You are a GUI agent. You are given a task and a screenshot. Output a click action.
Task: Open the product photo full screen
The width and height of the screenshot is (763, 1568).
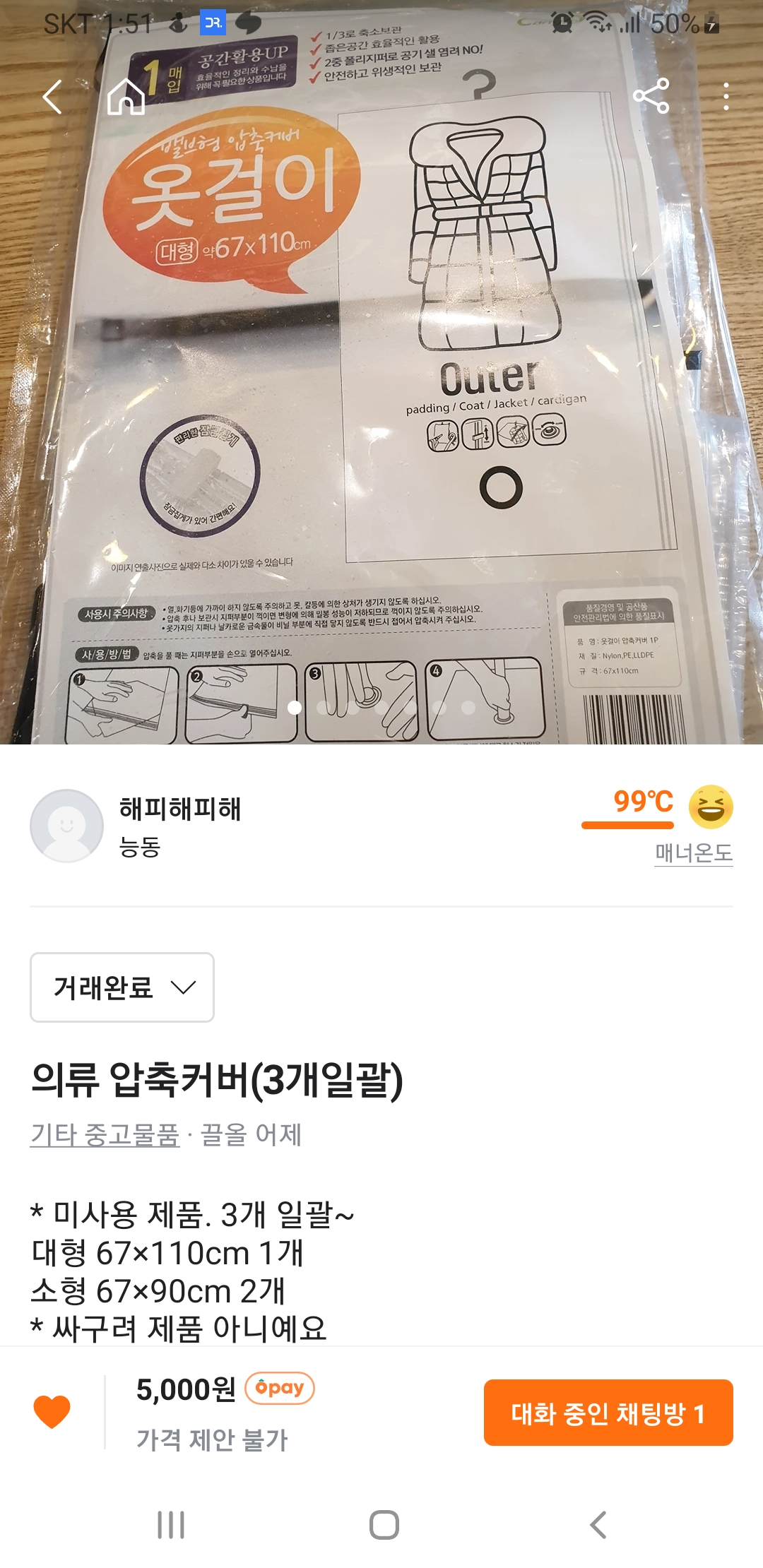click(x=381, y=424)
